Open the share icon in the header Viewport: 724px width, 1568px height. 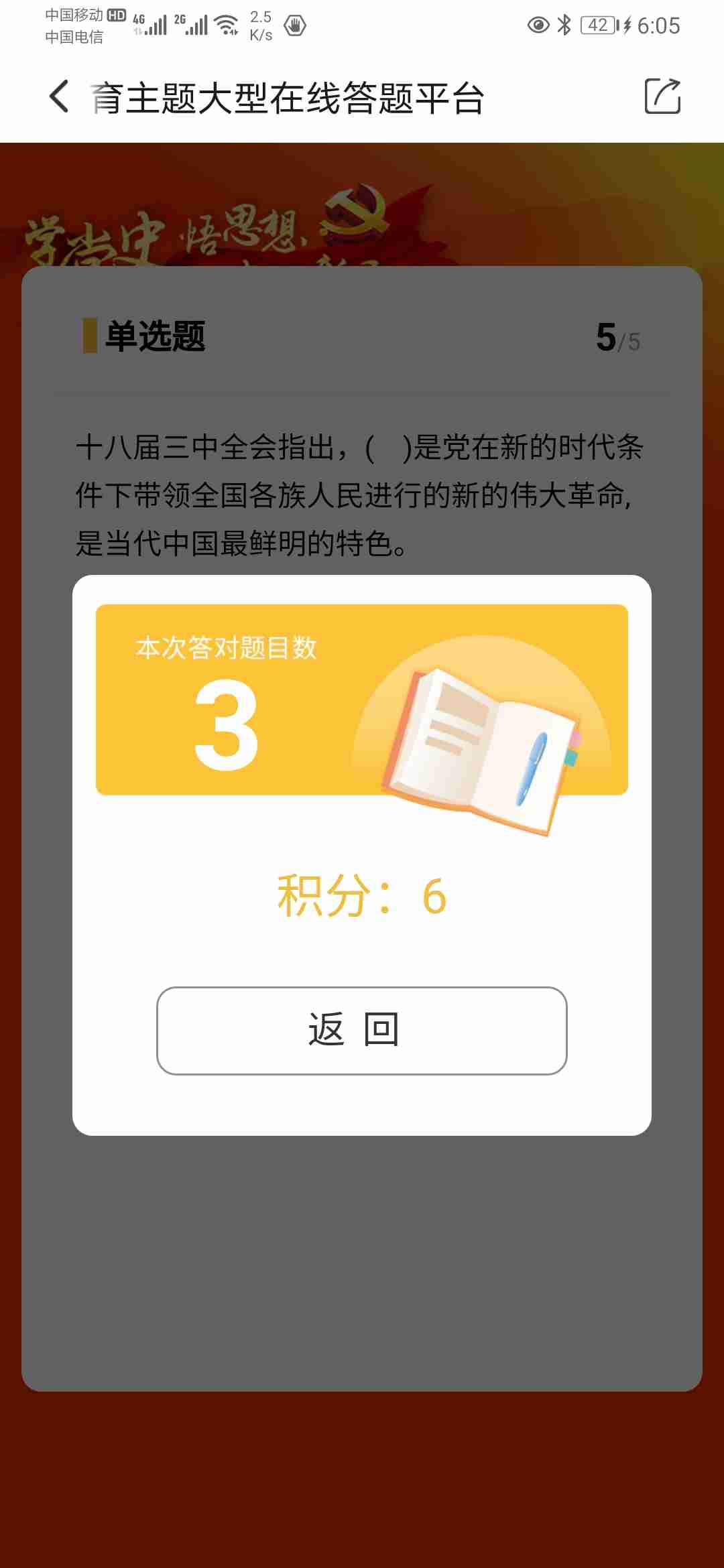[x=662, y=96]
